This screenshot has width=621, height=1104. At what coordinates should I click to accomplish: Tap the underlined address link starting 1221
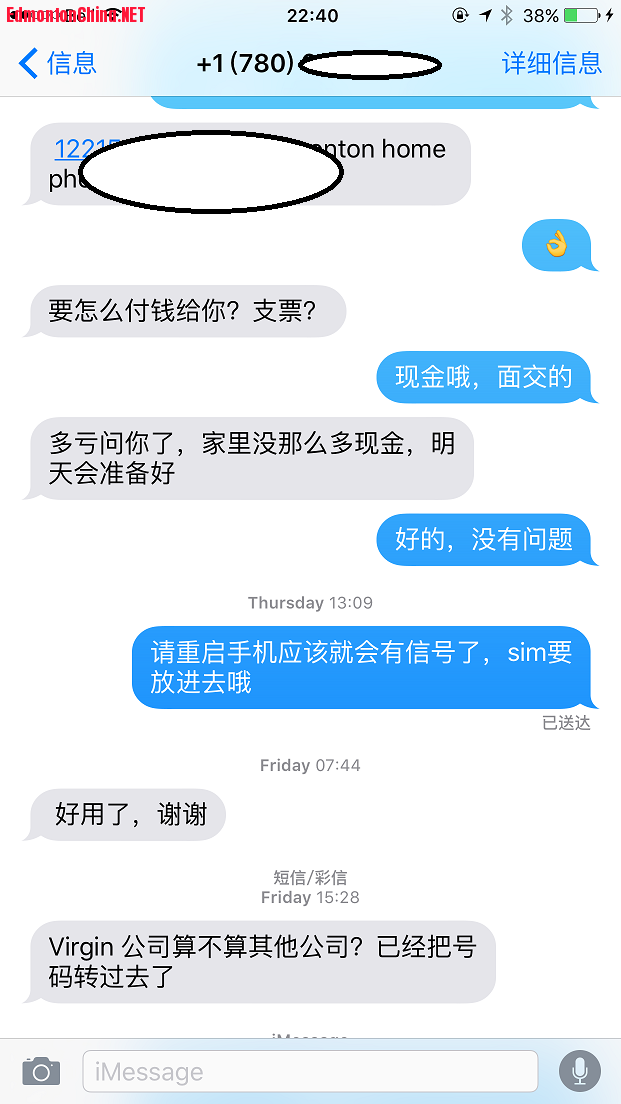pyautogui.click(x=68, y=150)
